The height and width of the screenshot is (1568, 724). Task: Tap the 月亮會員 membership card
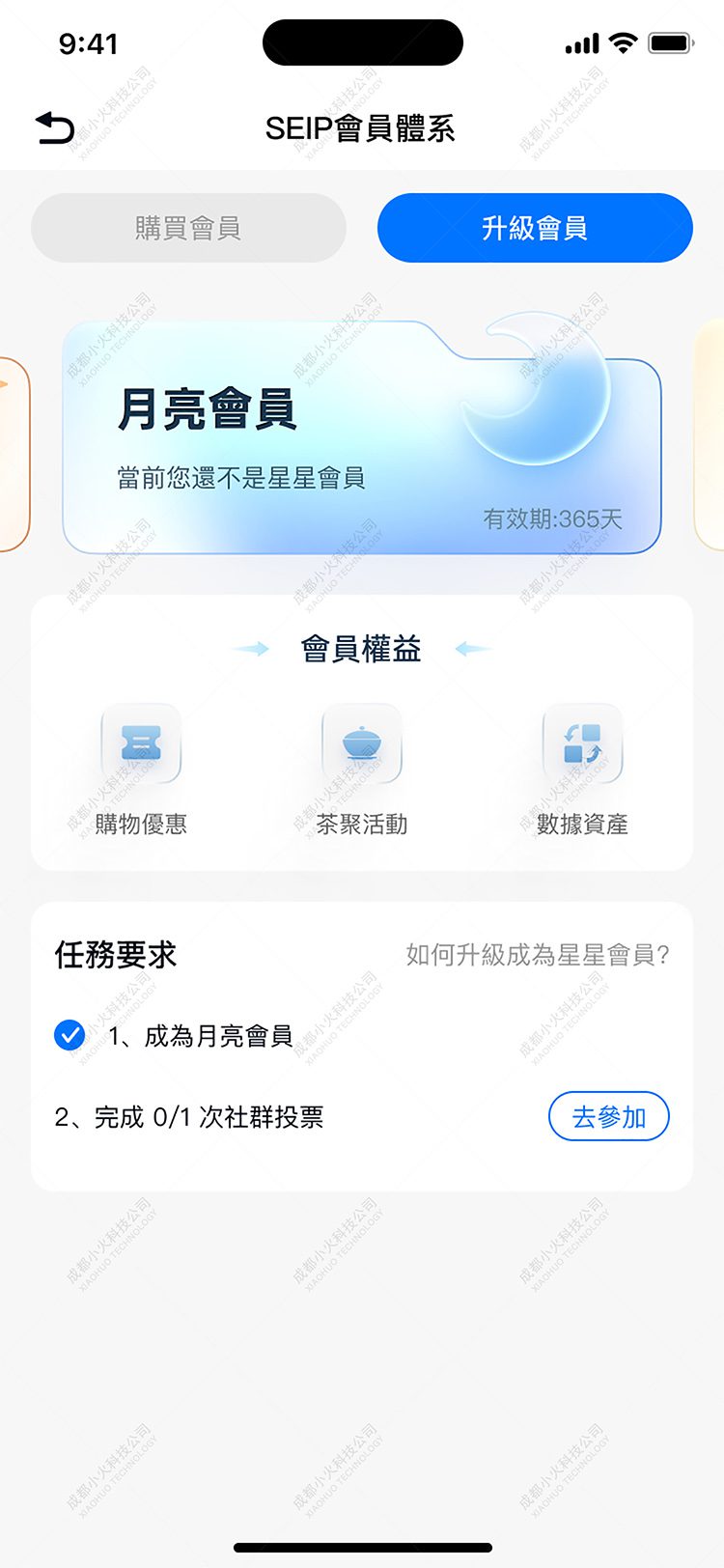click(x=362, y=439)
